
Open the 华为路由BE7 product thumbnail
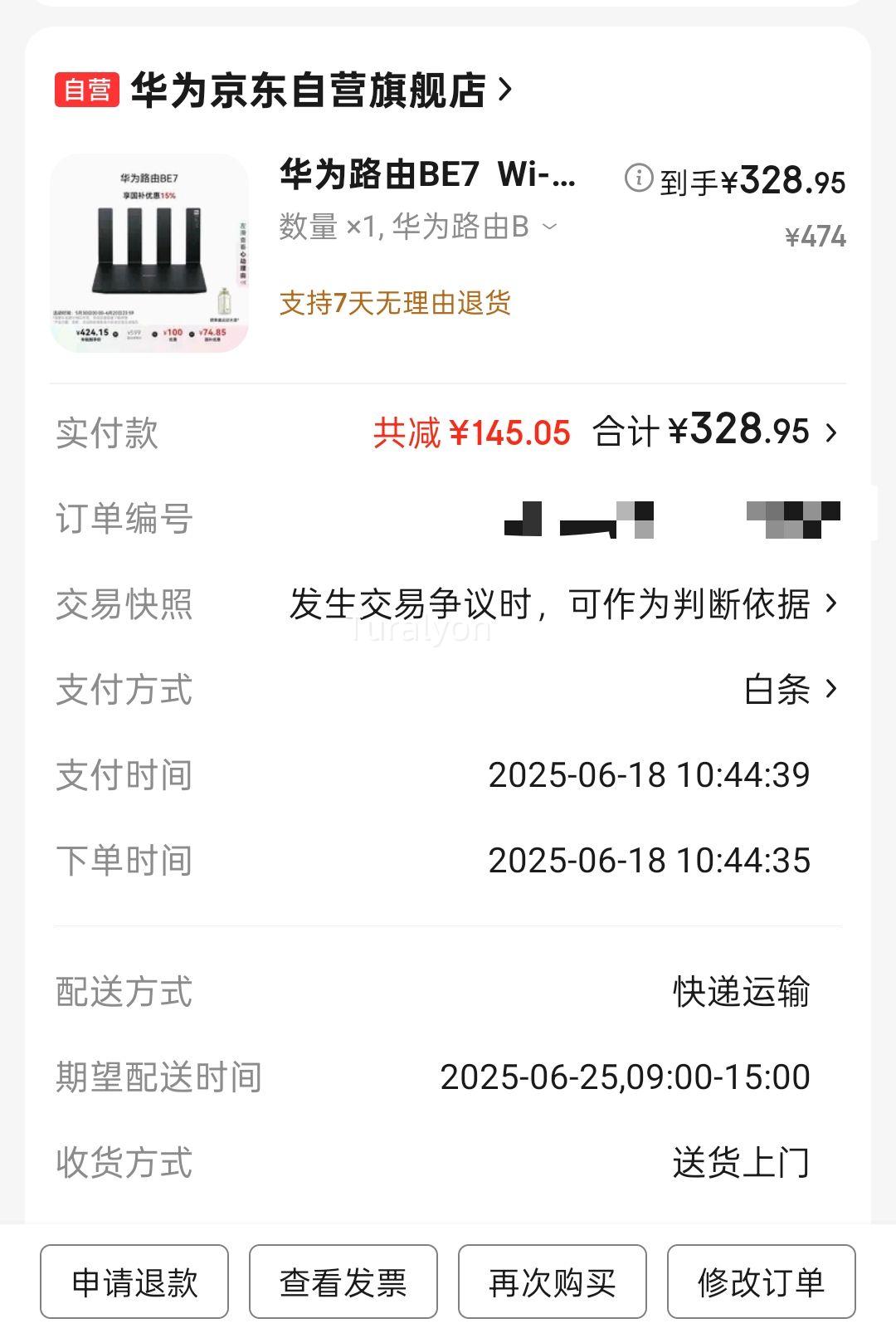coord(149,253)
